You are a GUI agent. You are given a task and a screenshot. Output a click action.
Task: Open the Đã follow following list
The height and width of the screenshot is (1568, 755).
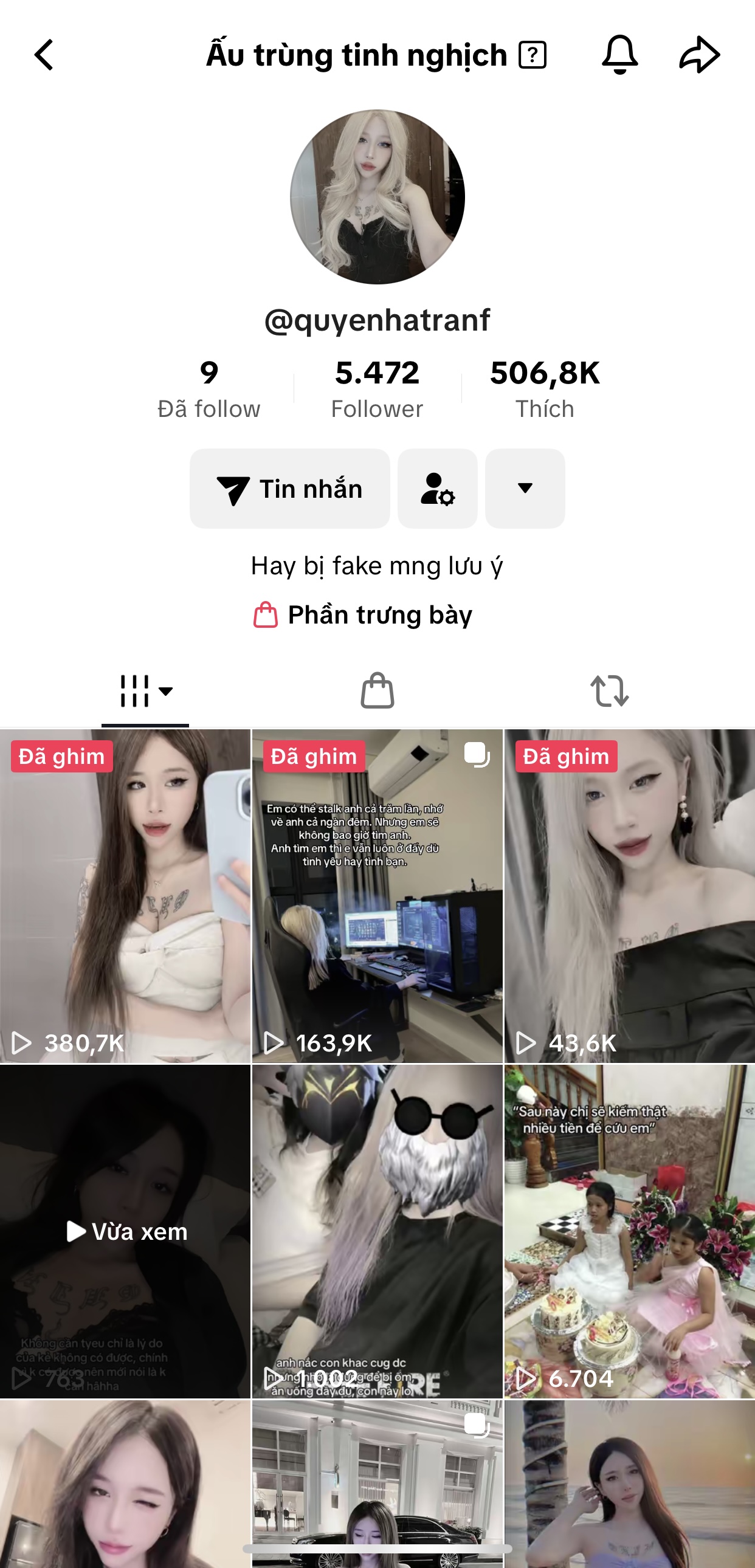pos(209,389)
